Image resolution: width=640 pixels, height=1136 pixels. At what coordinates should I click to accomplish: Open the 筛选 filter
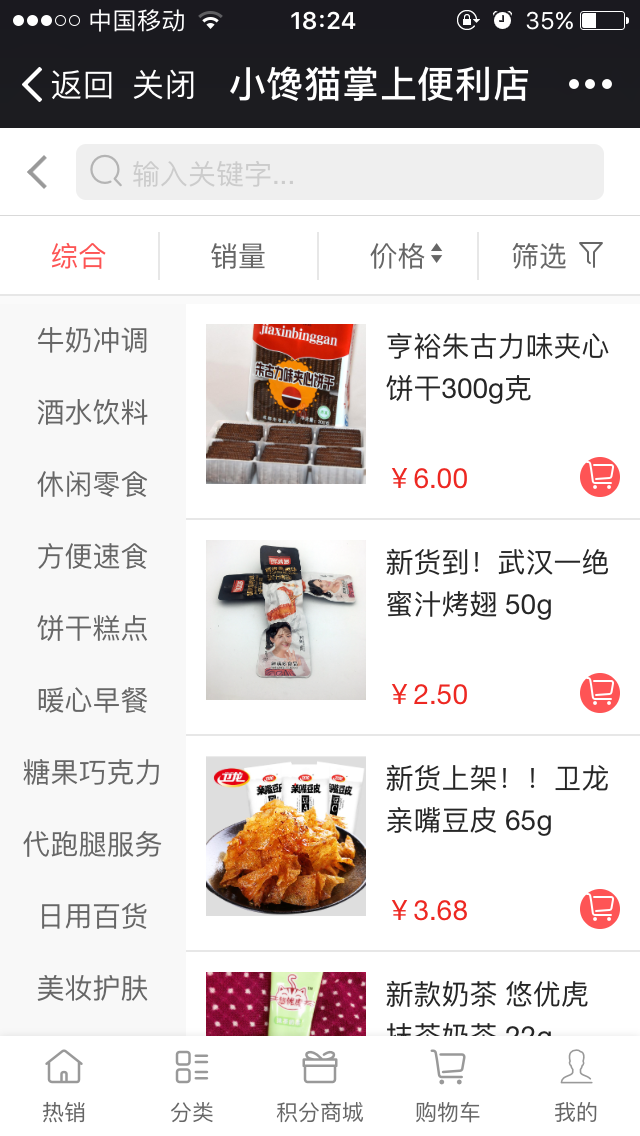(x=557, y=255)
